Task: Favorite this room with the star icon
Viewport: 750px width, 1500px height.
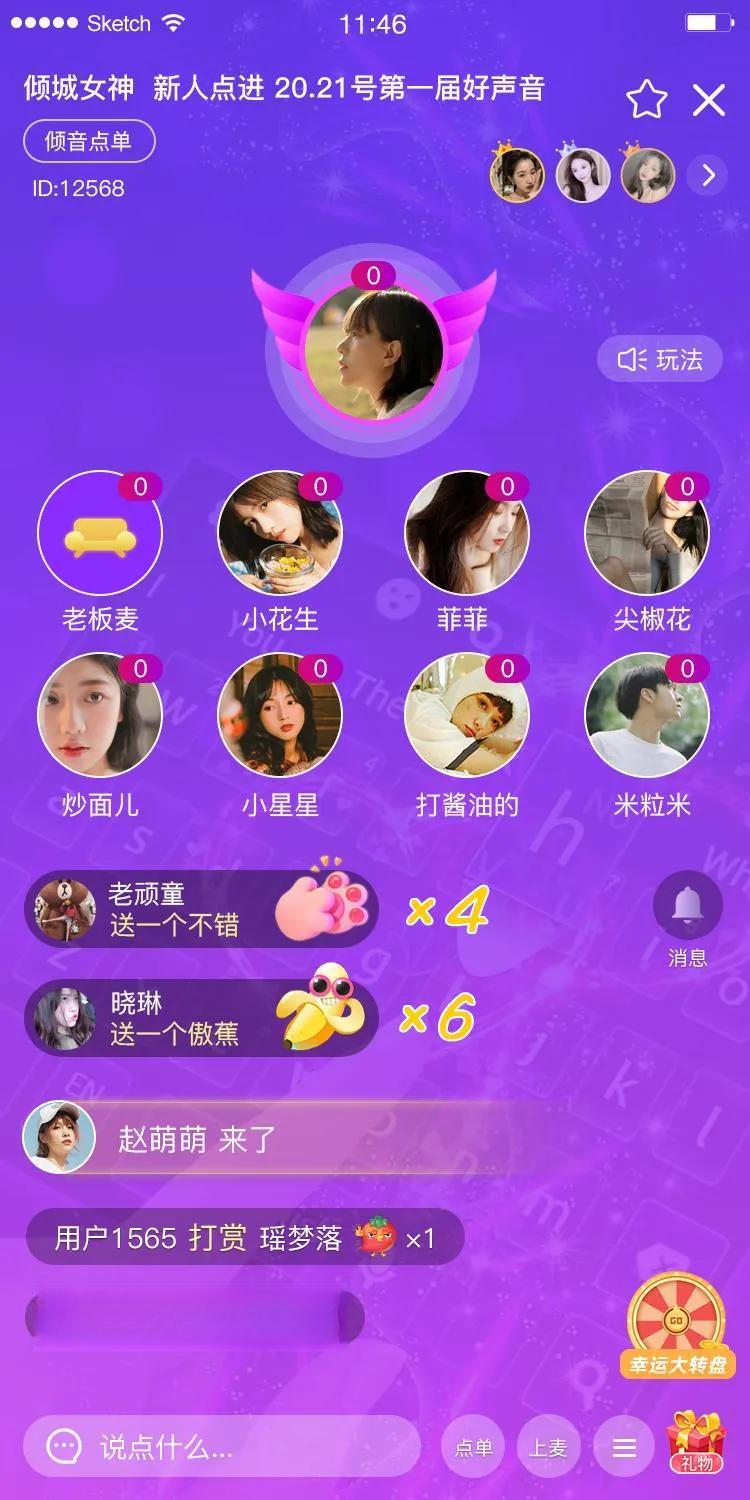Action: click(646, 100)
